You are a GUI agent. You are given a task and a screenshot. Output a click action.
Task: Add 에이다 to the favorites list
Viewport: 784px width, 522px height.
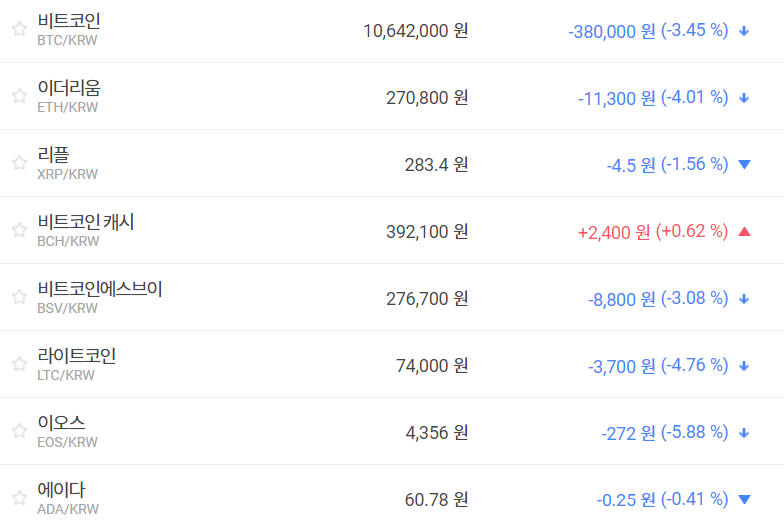tap(19, 498)
